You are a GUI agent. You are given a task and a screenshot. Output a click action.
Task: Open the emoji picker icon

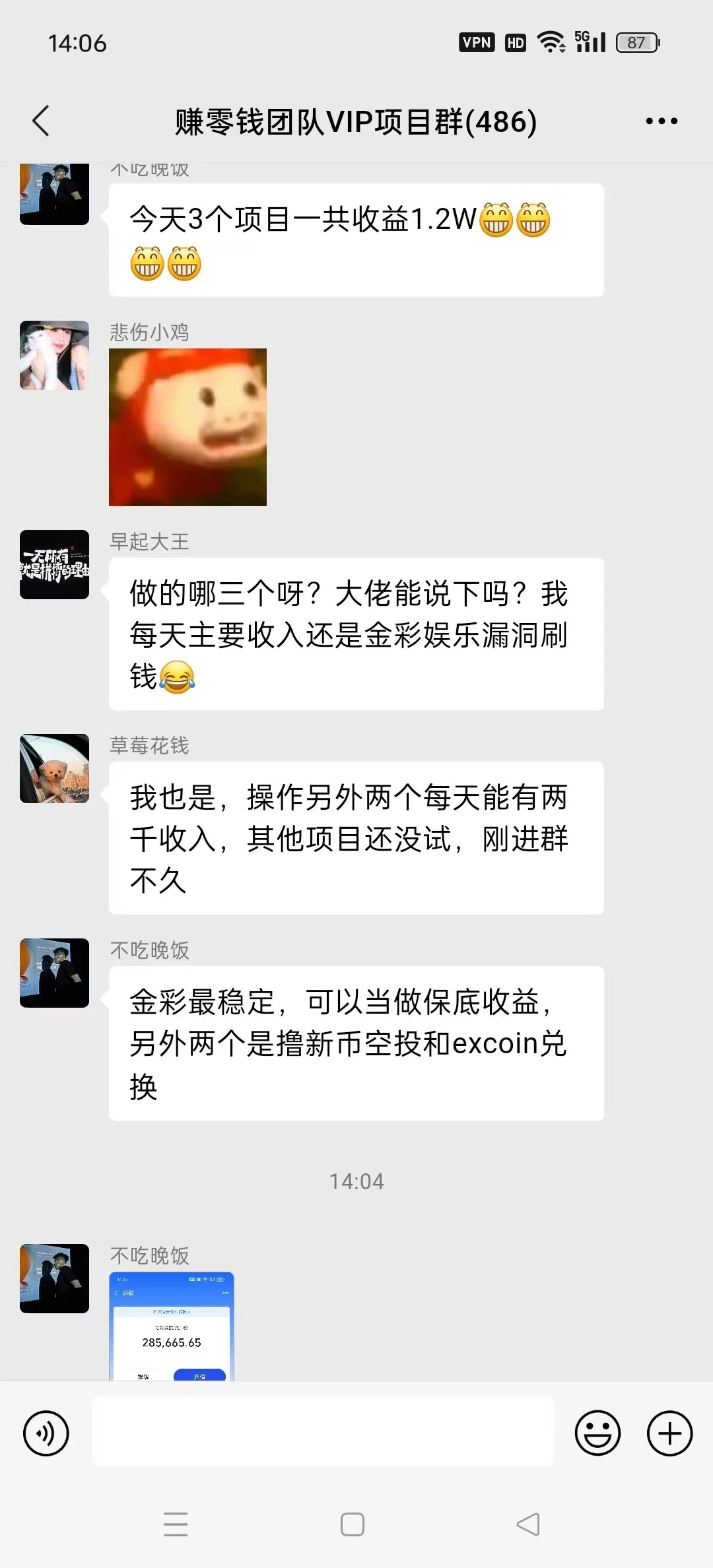tap(596, 1433)
